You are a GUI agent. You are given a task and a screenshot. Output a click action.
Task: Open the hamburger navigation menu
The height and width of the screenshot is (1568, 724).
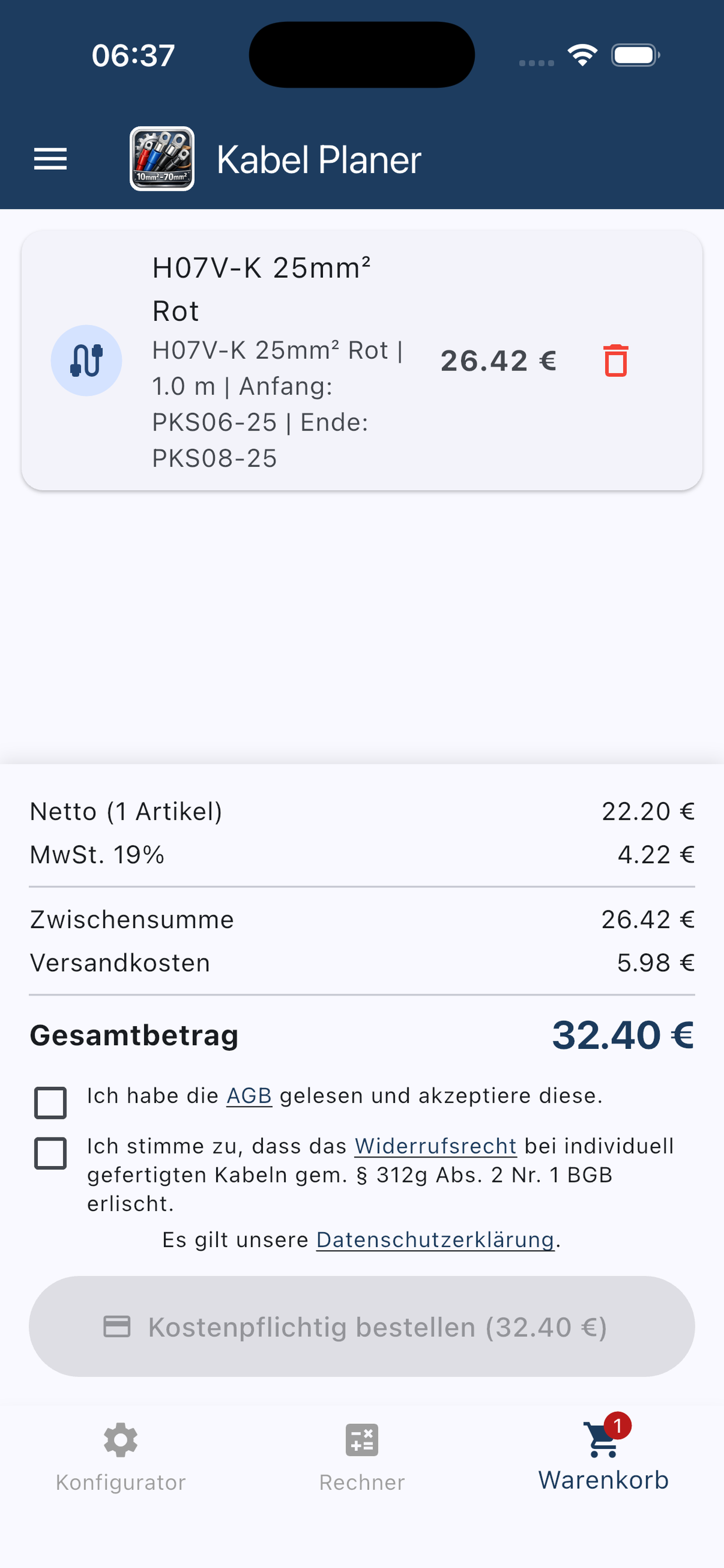tap(51, 159)
